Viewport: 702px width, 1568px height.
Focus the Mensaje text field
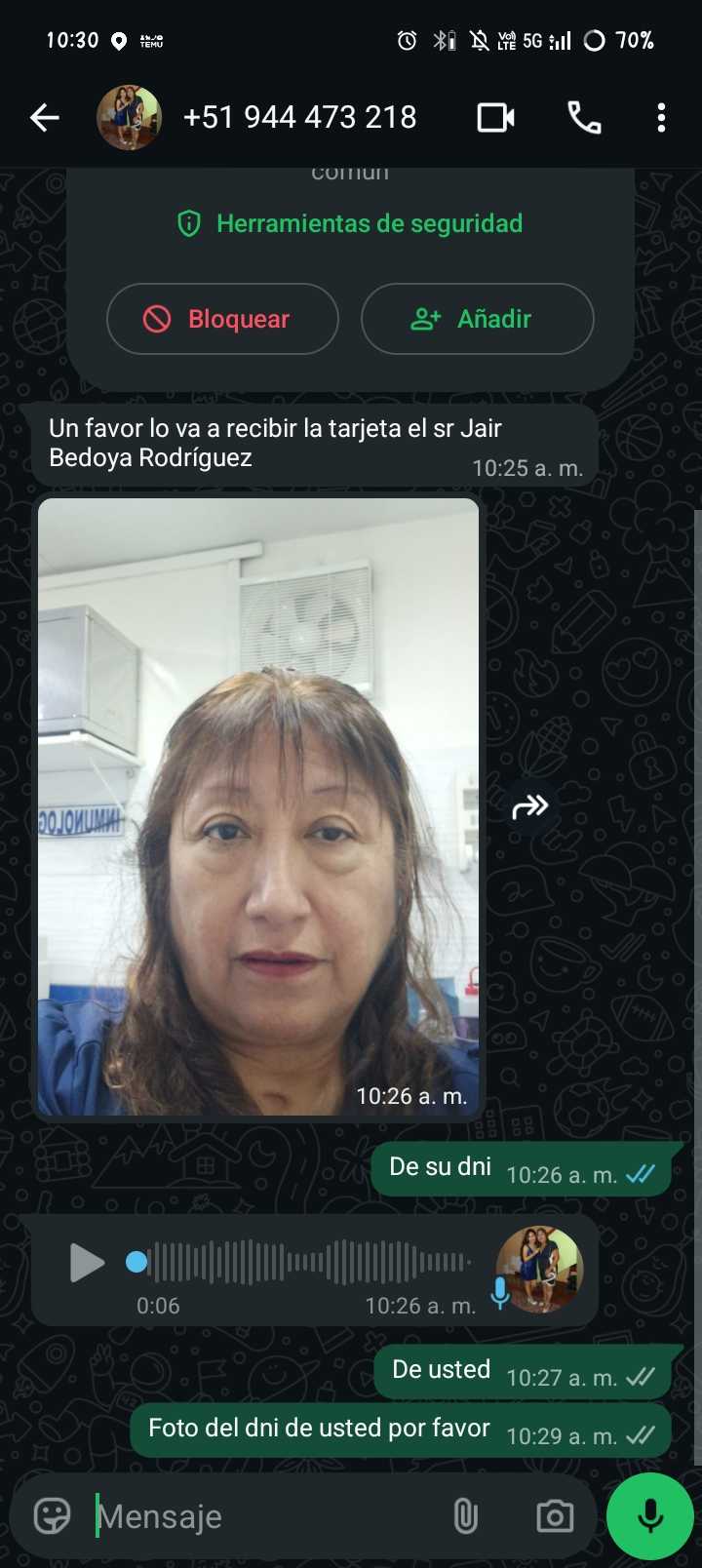(263, 1516)
